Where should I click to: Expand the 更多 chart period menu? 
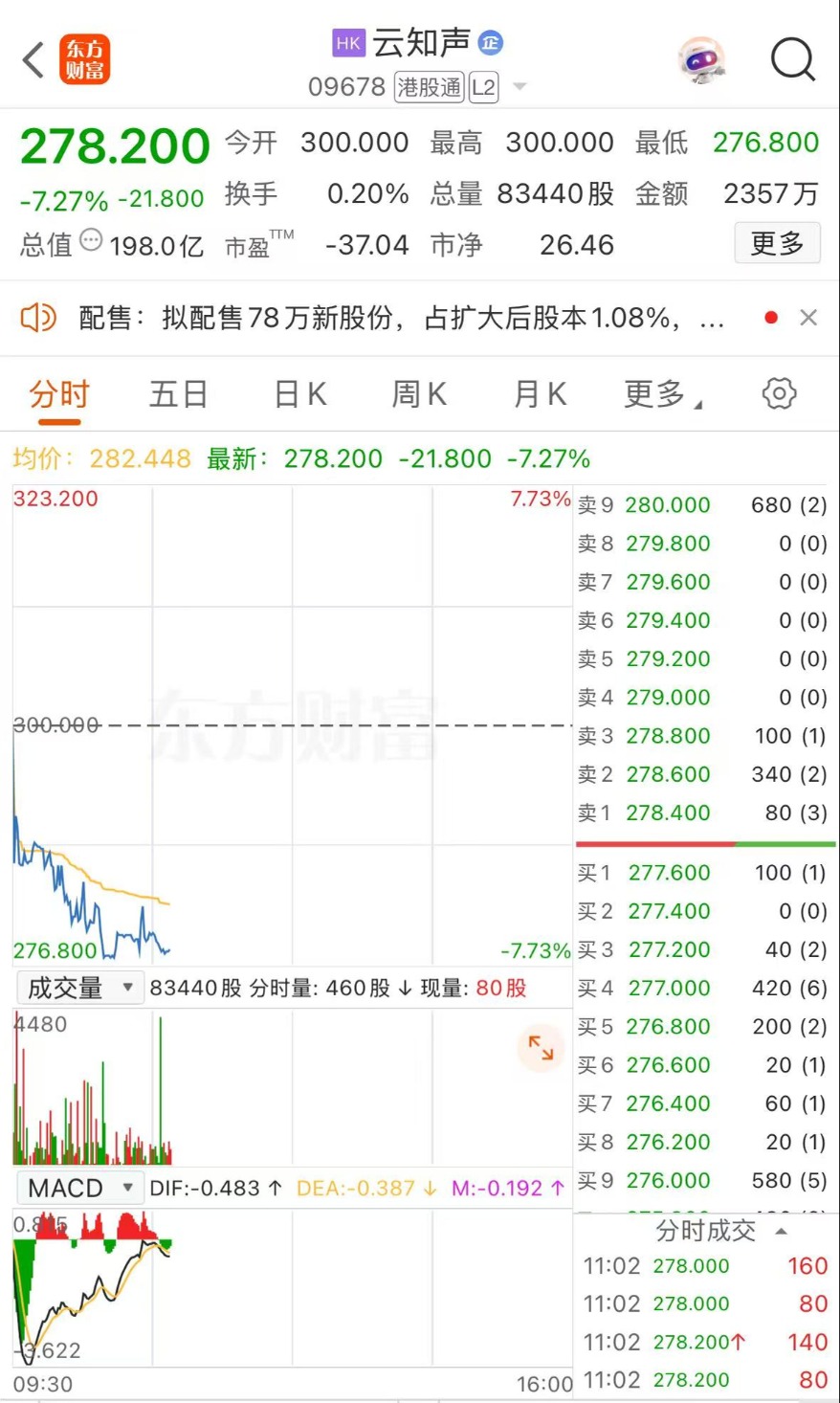662,393
